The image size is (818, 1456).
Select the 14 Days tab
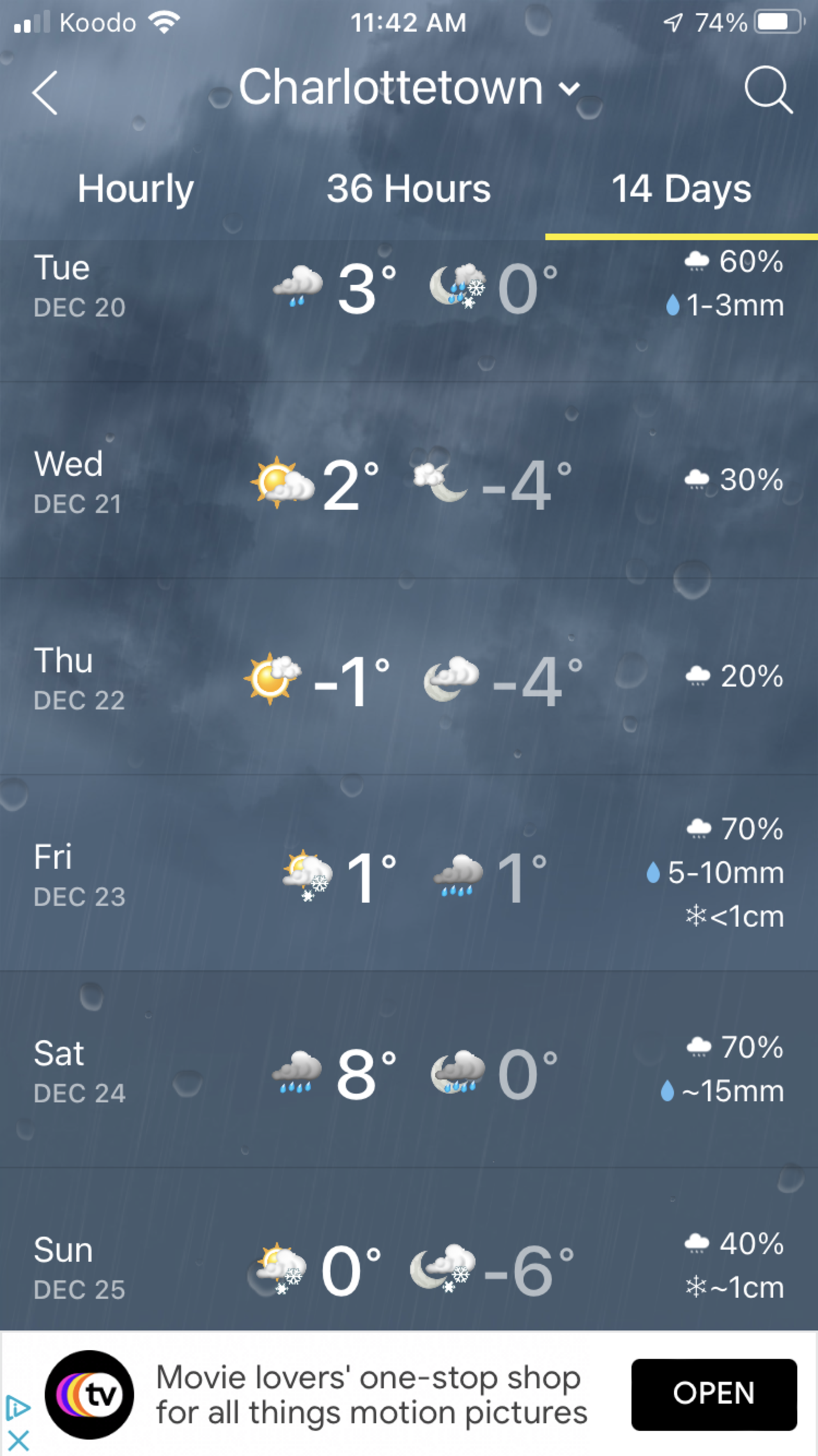(x=681, y=189)
